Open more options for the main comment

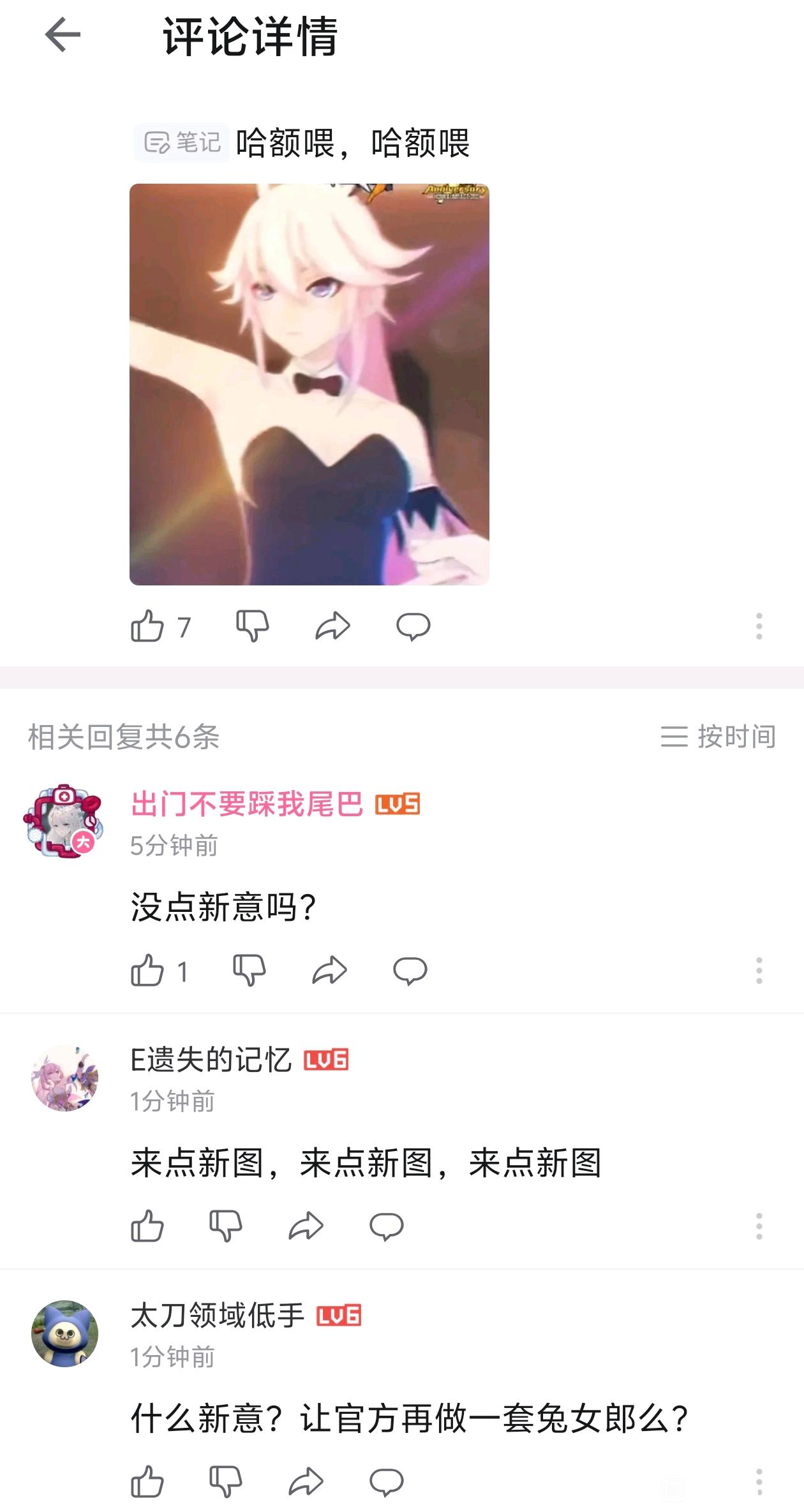coord(759,626)
